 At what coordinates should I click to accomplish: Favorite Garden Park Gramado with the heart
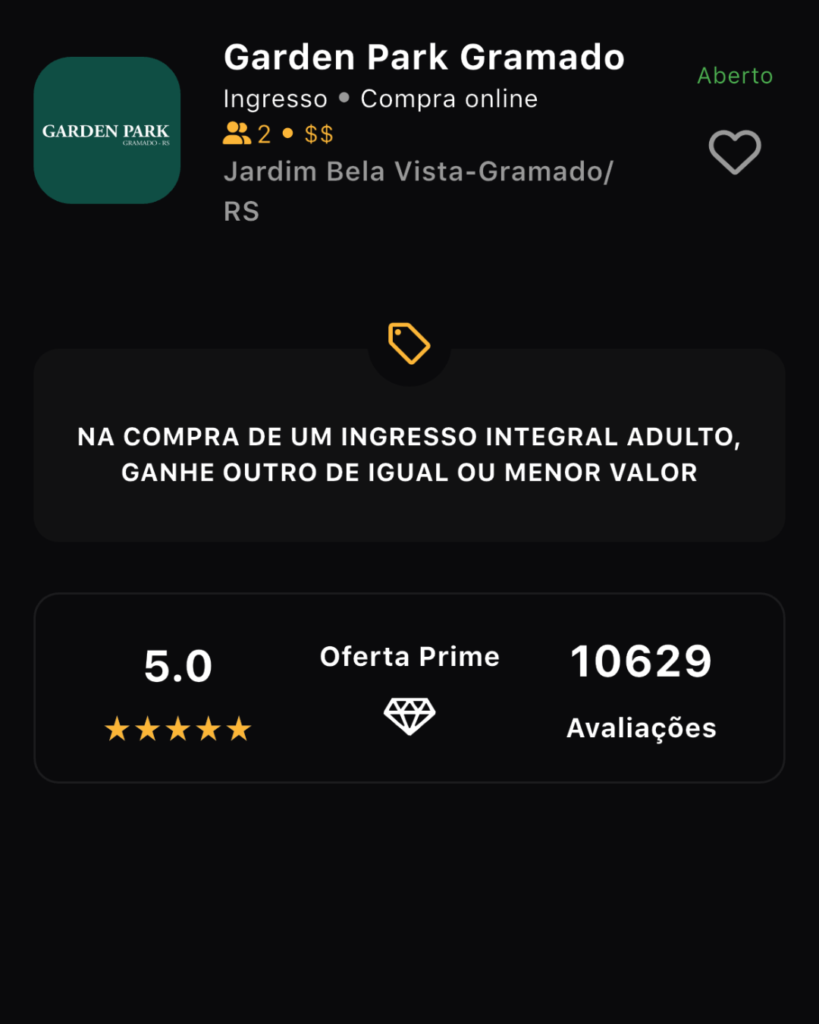click(735, 152)
